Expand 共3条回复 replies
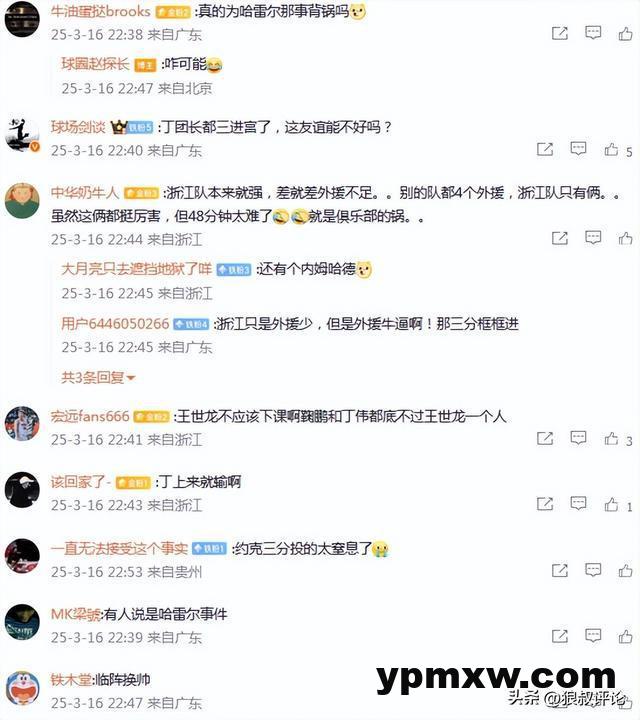Viewport: 640px width, 720px height. (x=97, y=377)
